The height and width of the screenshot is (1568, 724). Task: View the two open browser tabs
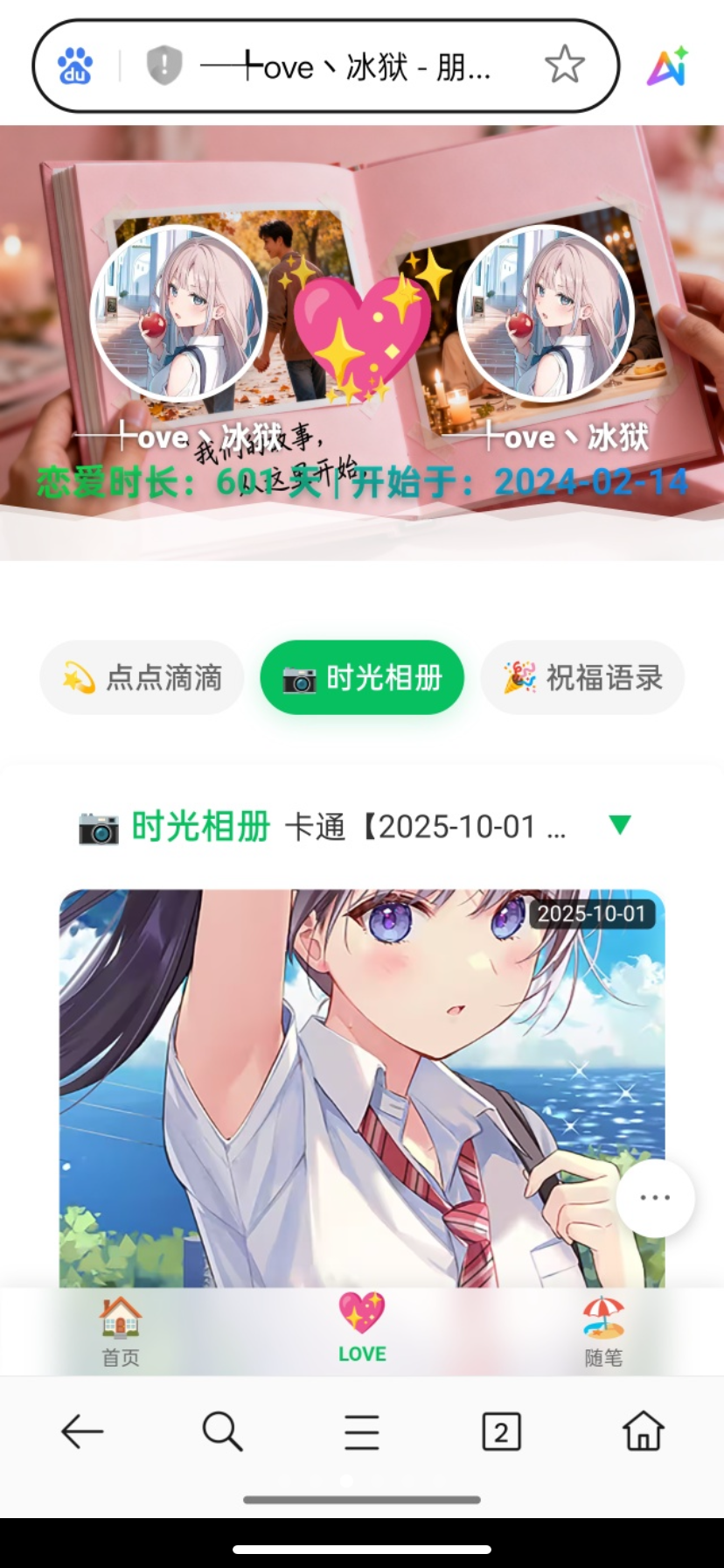502,1432
